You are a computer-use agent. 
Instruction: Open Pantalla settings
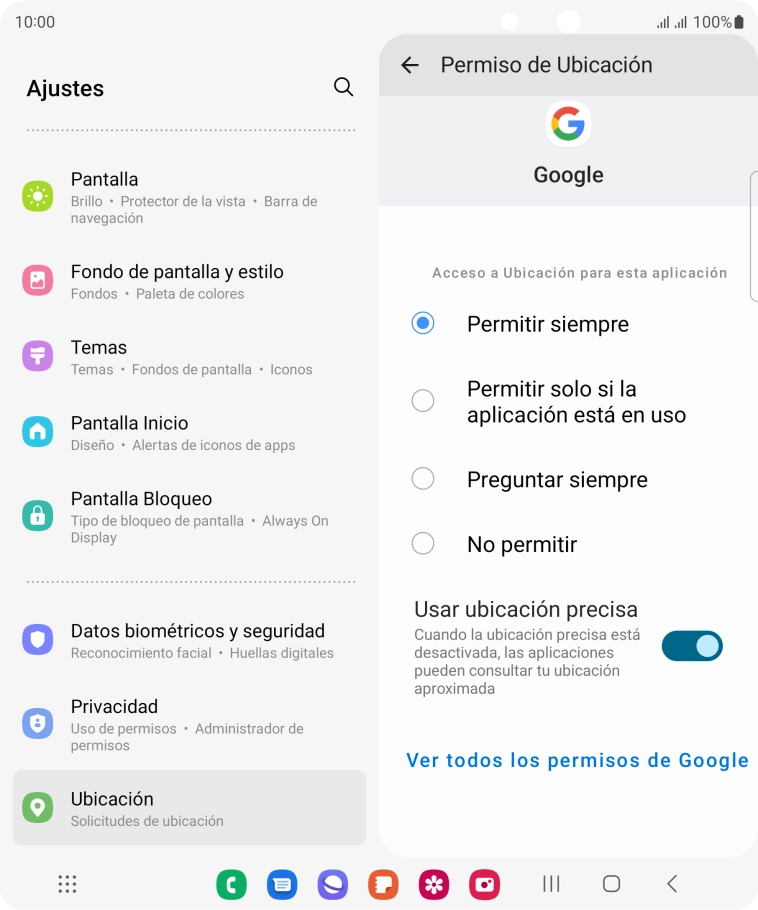pos(190,196)
